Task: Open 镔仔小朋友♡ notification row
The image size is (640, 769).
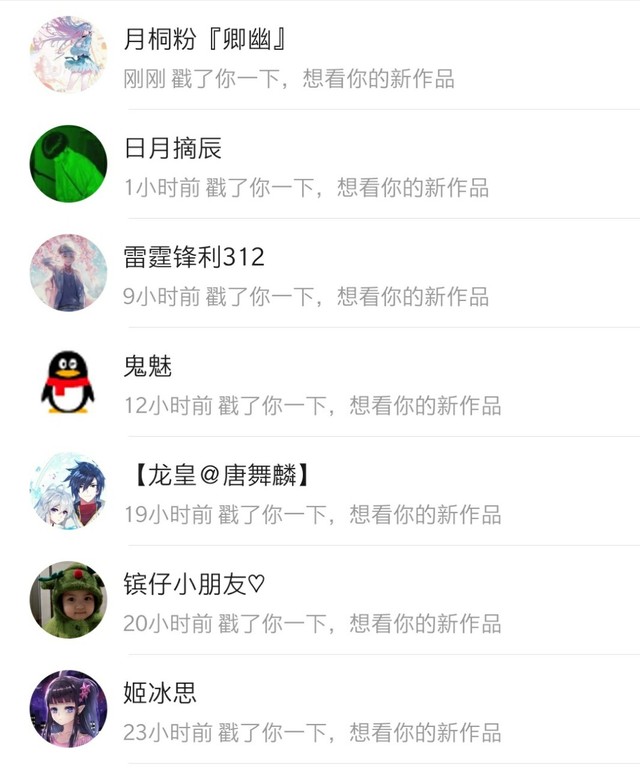Action: 320,602
